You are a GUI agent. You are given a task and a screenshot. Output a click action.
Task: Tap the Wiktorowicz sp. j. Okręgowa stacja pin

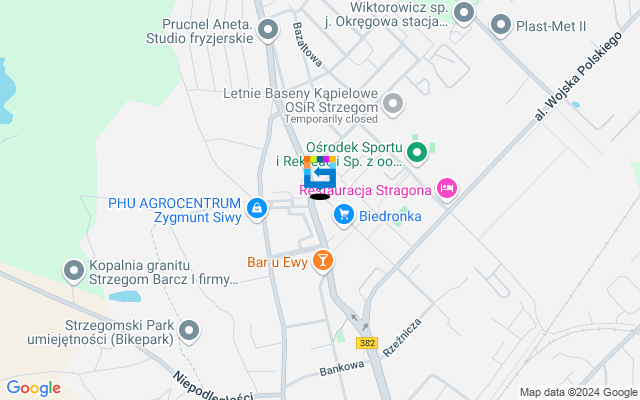(x=463, y=12)
